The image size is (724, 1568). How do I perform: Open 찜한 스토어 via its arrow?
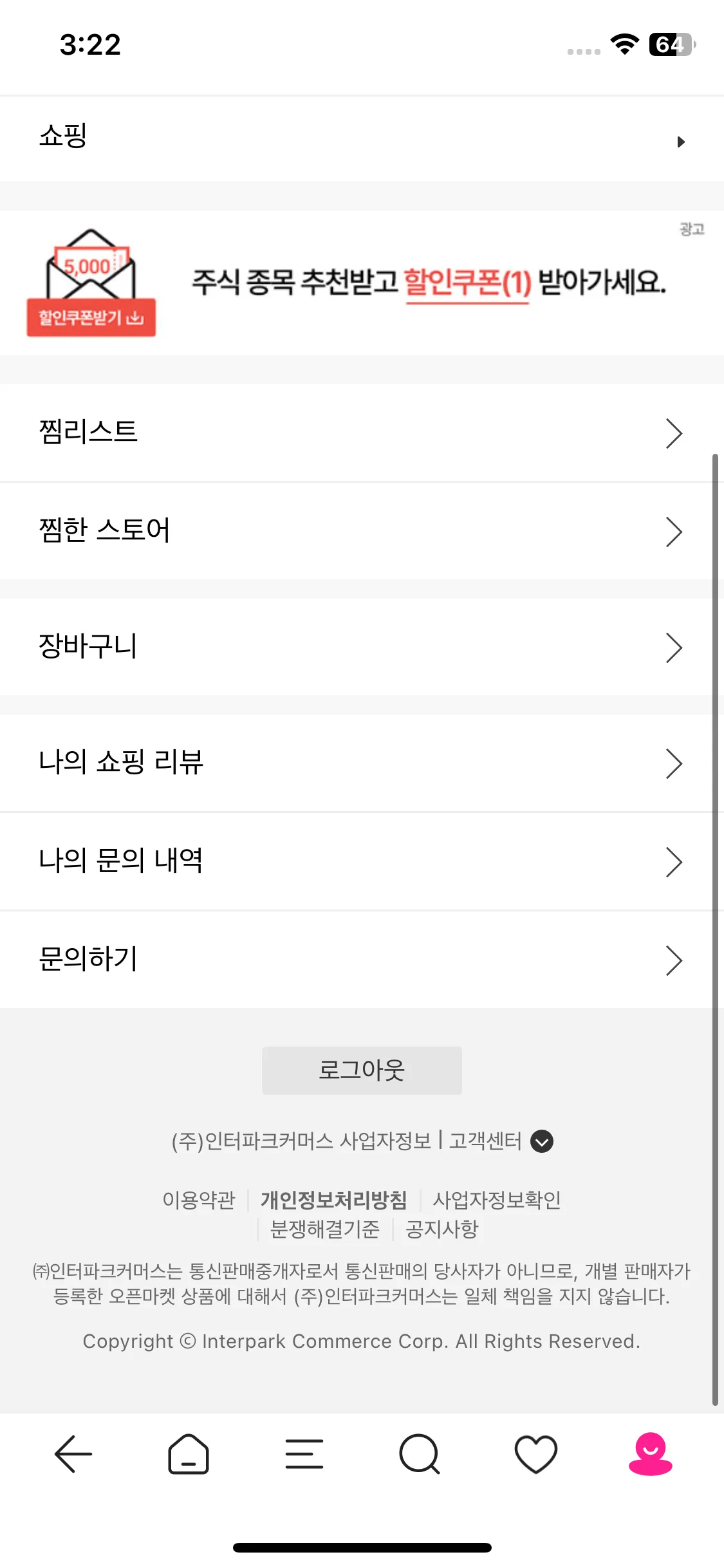(674, 531)
